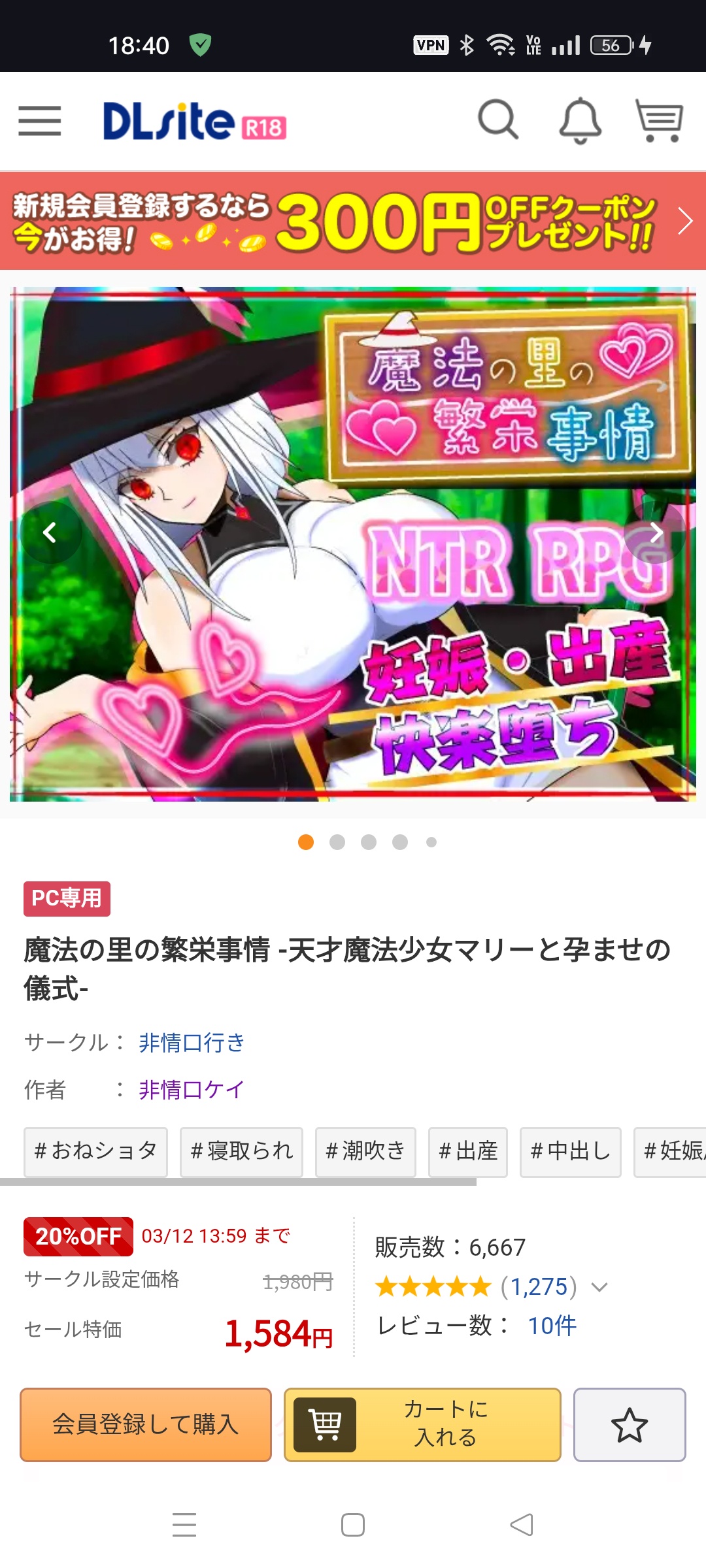Open circle 非情口行き page
This screenshot has width=706, height=1568.
click(192, 1042)
